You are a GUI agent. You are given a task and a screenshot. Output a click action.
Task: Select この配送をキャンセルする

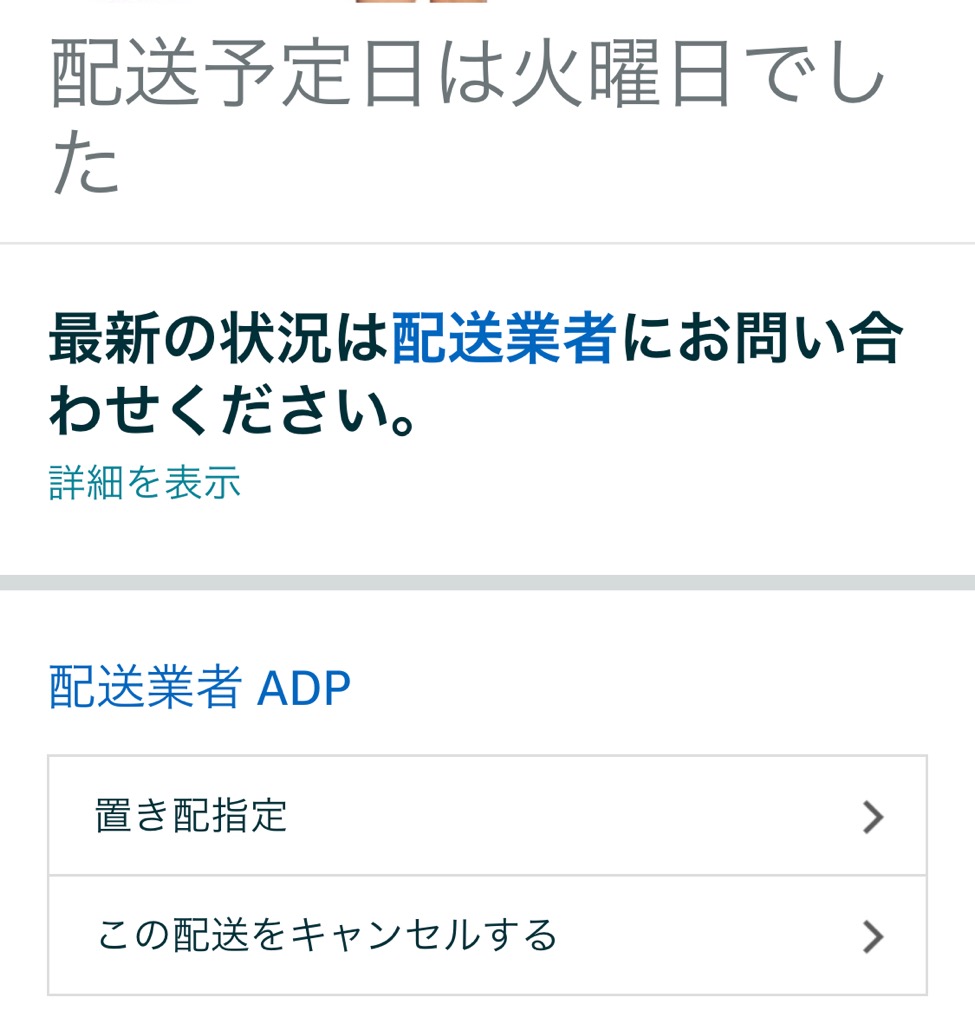coord(487,935)
